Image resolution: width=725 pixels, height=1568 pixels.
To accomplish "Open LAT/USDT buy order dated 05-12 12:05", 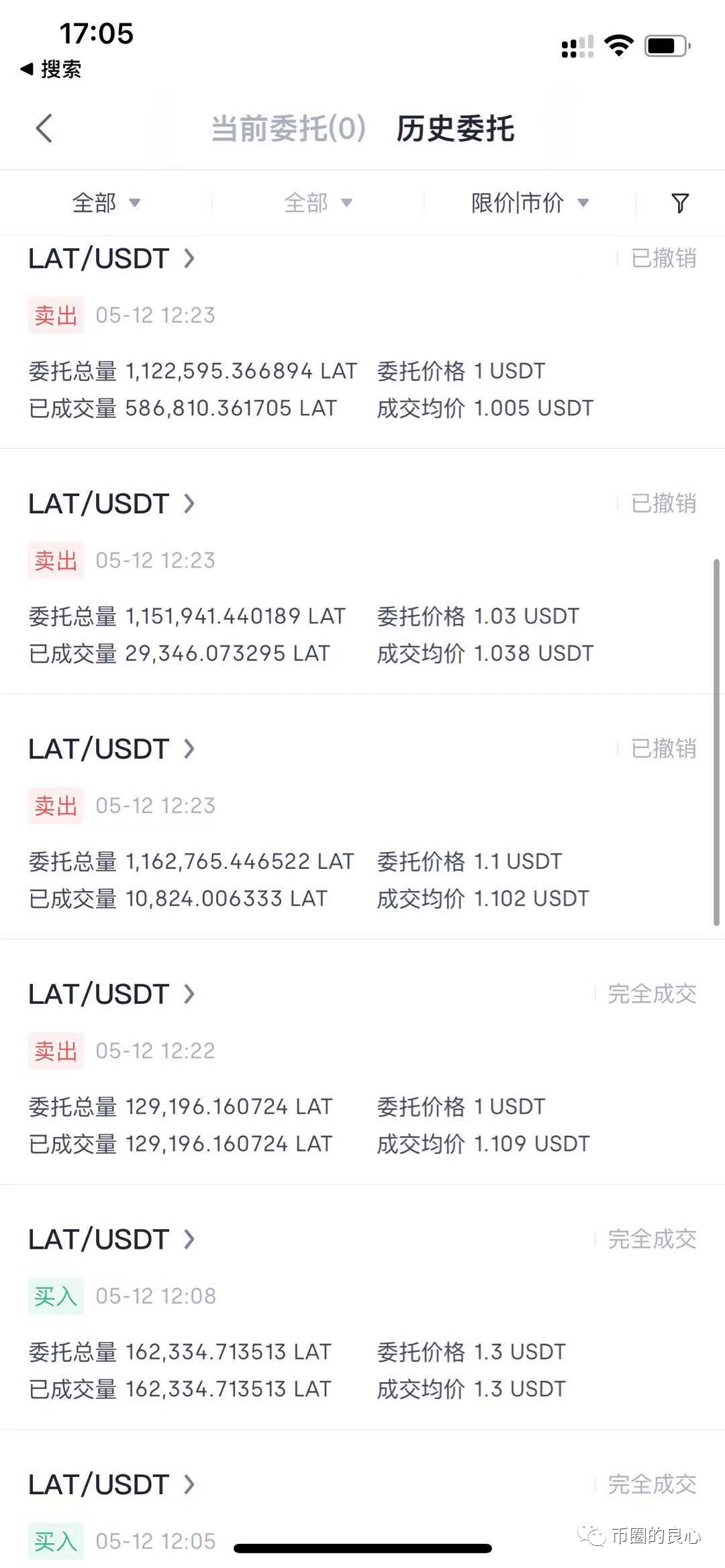I will pyautogui.click(x=111, y=1485).
